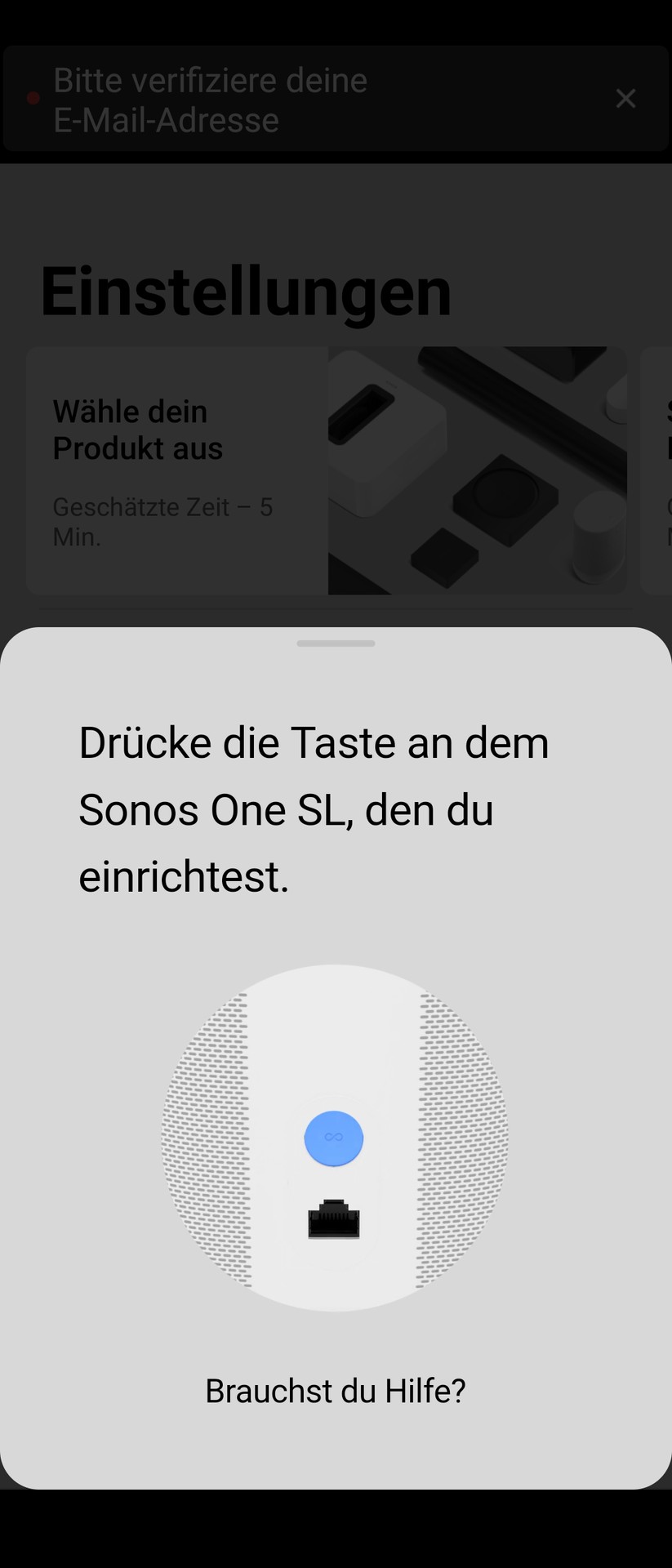Click the red notification dot in the banner
The height and width of the screenshot is (1568, 672).
[x=33, y=98]
